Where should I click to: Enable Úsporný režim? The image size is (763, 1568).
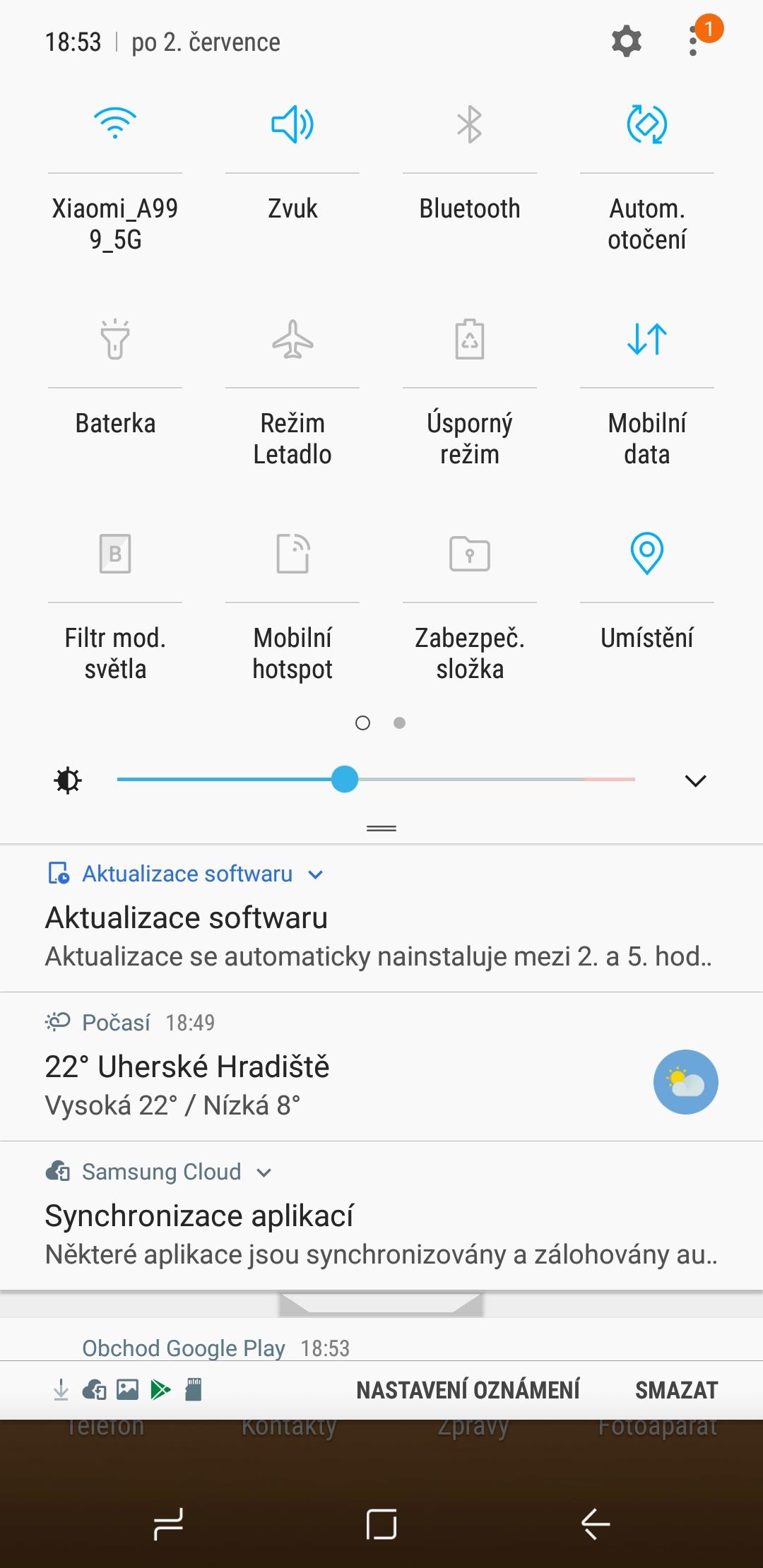tap(470, 339)
